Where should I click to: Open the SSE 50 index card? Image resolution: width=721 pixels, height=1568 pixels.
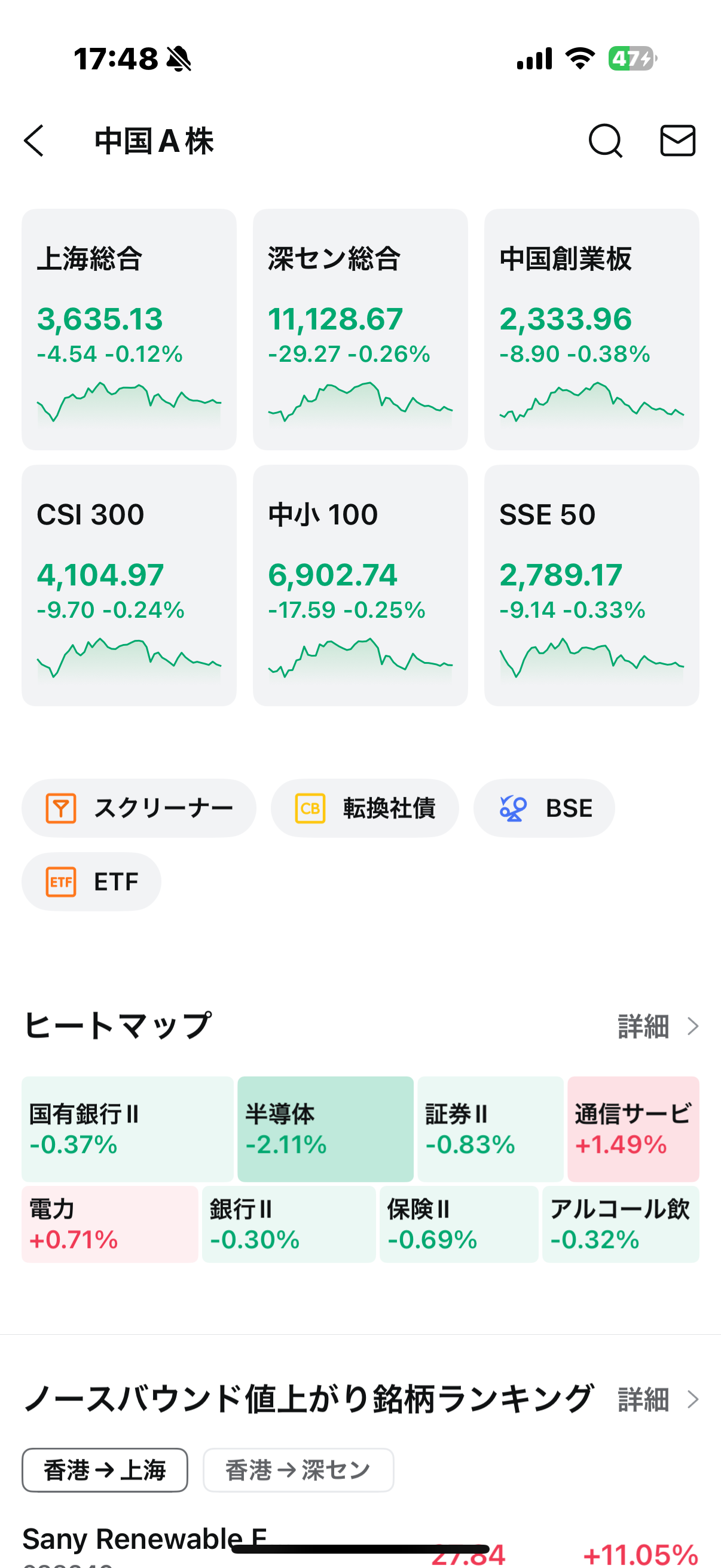tap(591, 585)
